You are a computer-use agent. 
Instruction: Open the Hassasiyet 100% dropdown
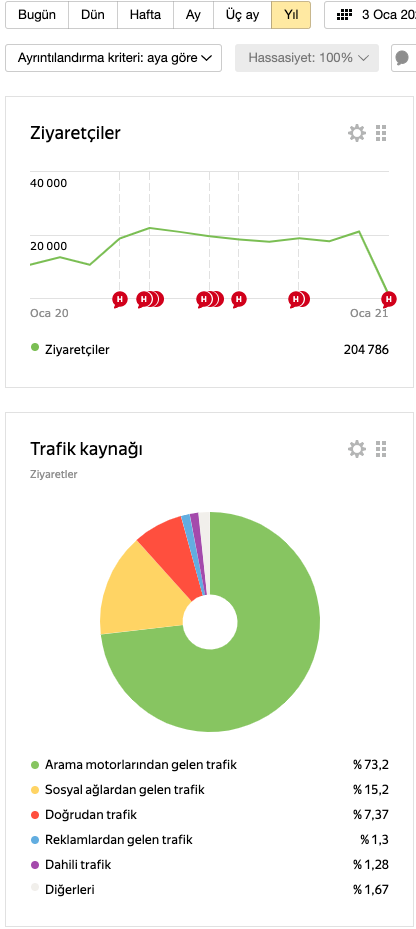[307, 58]
